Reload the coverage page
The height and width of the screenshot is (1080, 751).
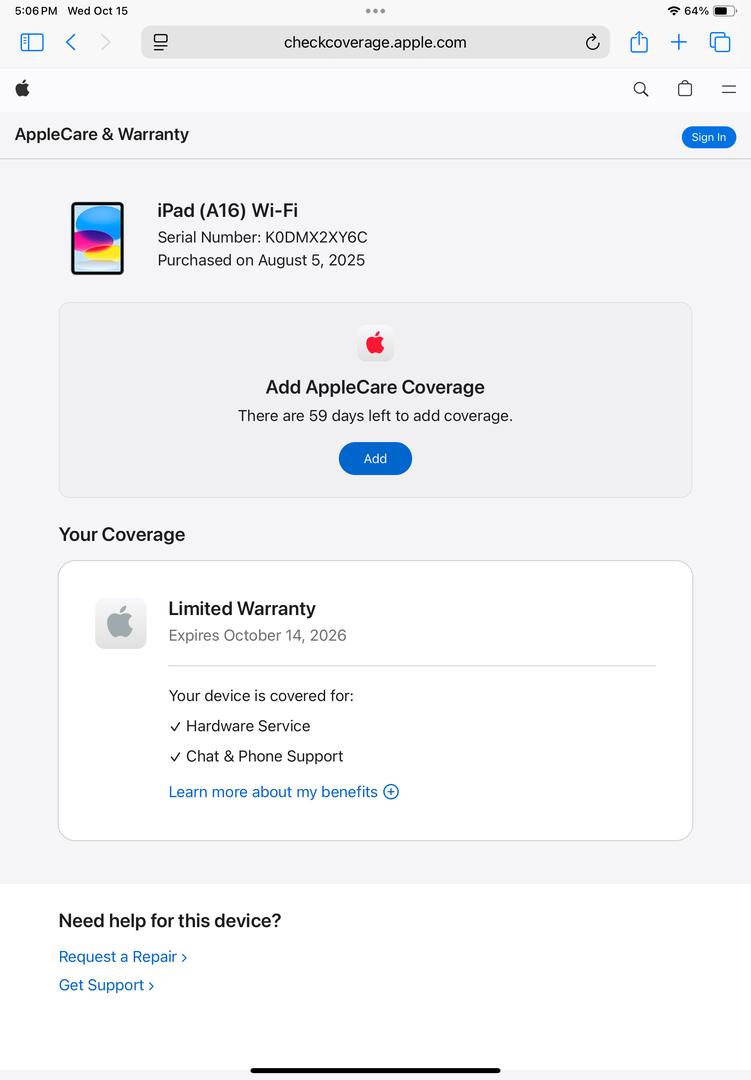592,42
